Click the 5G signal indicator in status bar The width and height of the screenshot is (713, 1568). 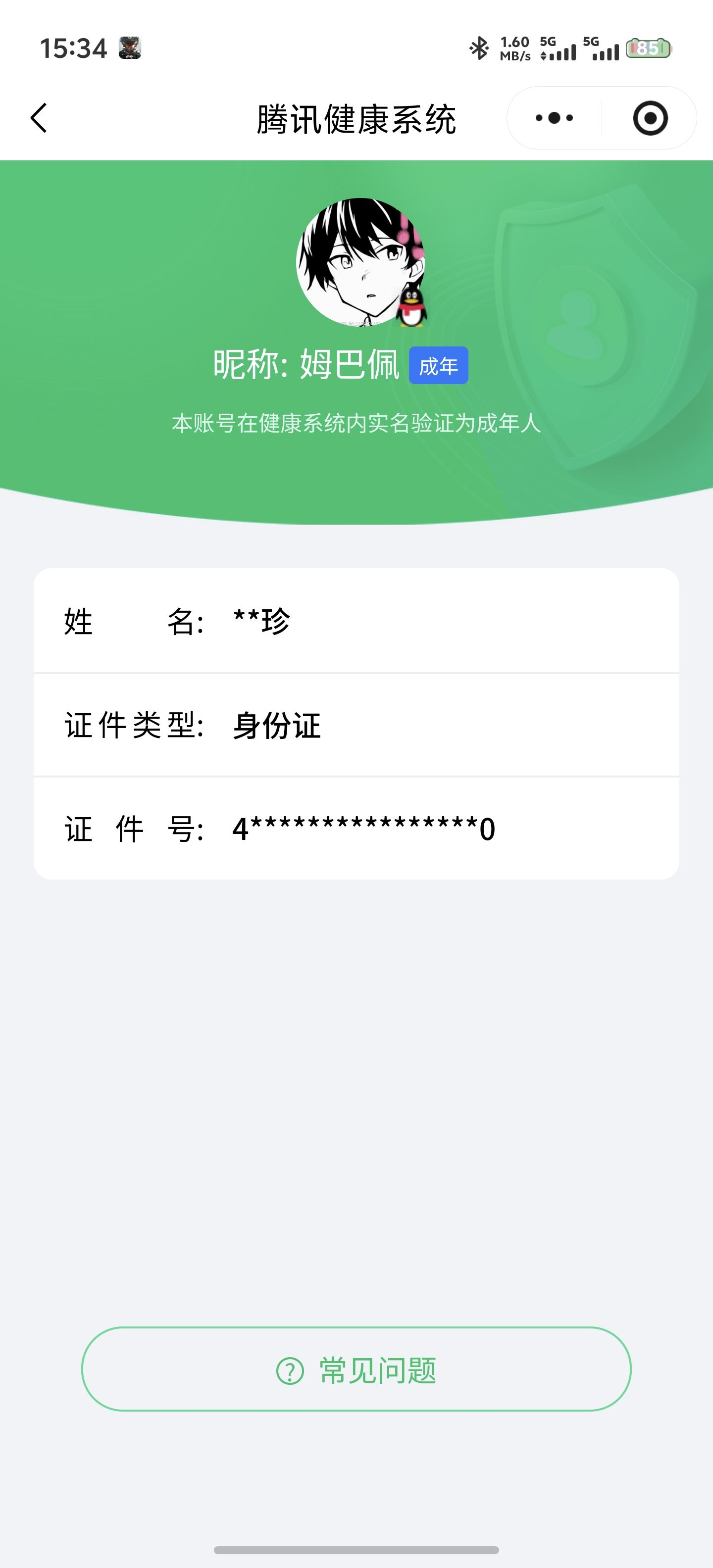click(557, 49)
